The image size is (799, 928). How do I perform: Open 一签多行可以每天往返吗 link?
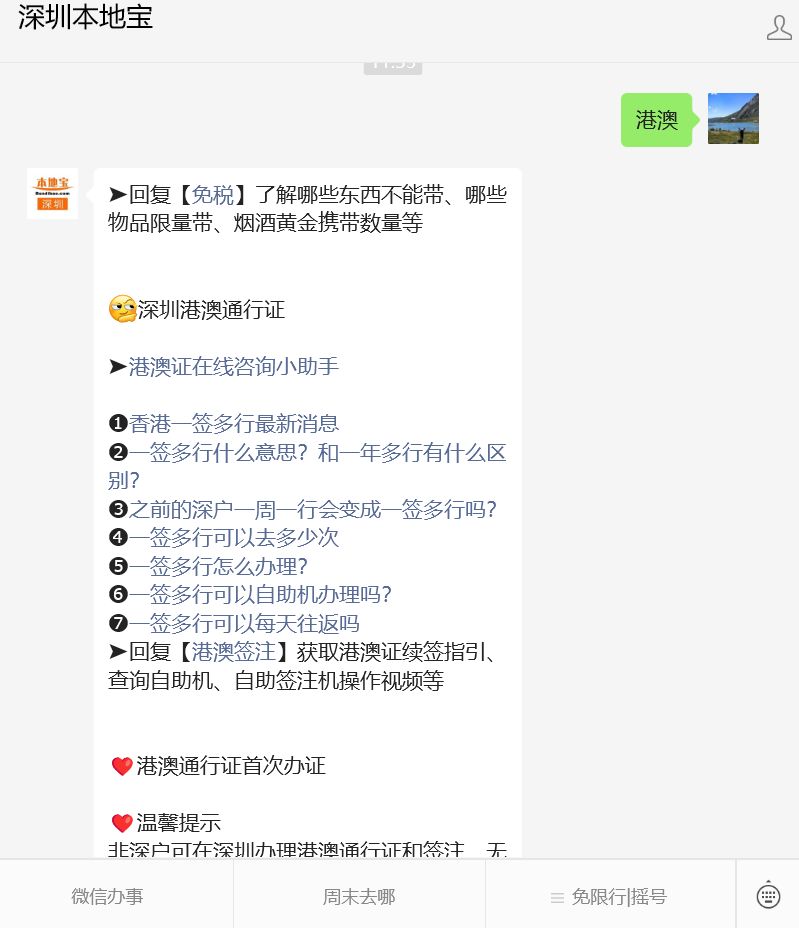point(243,624)
